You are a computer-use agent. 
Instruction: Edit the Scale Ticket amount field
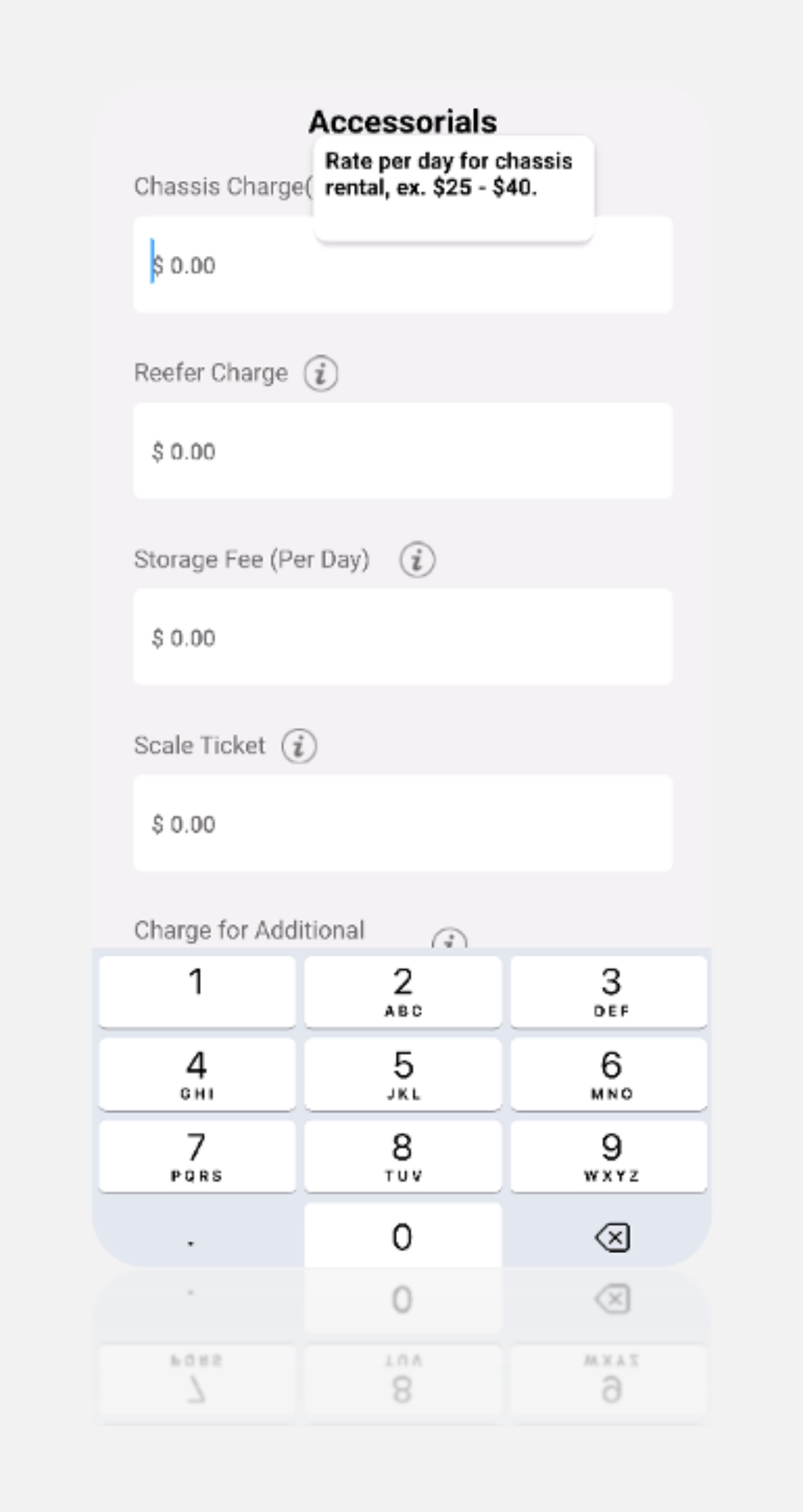click(x=402, y=823)
